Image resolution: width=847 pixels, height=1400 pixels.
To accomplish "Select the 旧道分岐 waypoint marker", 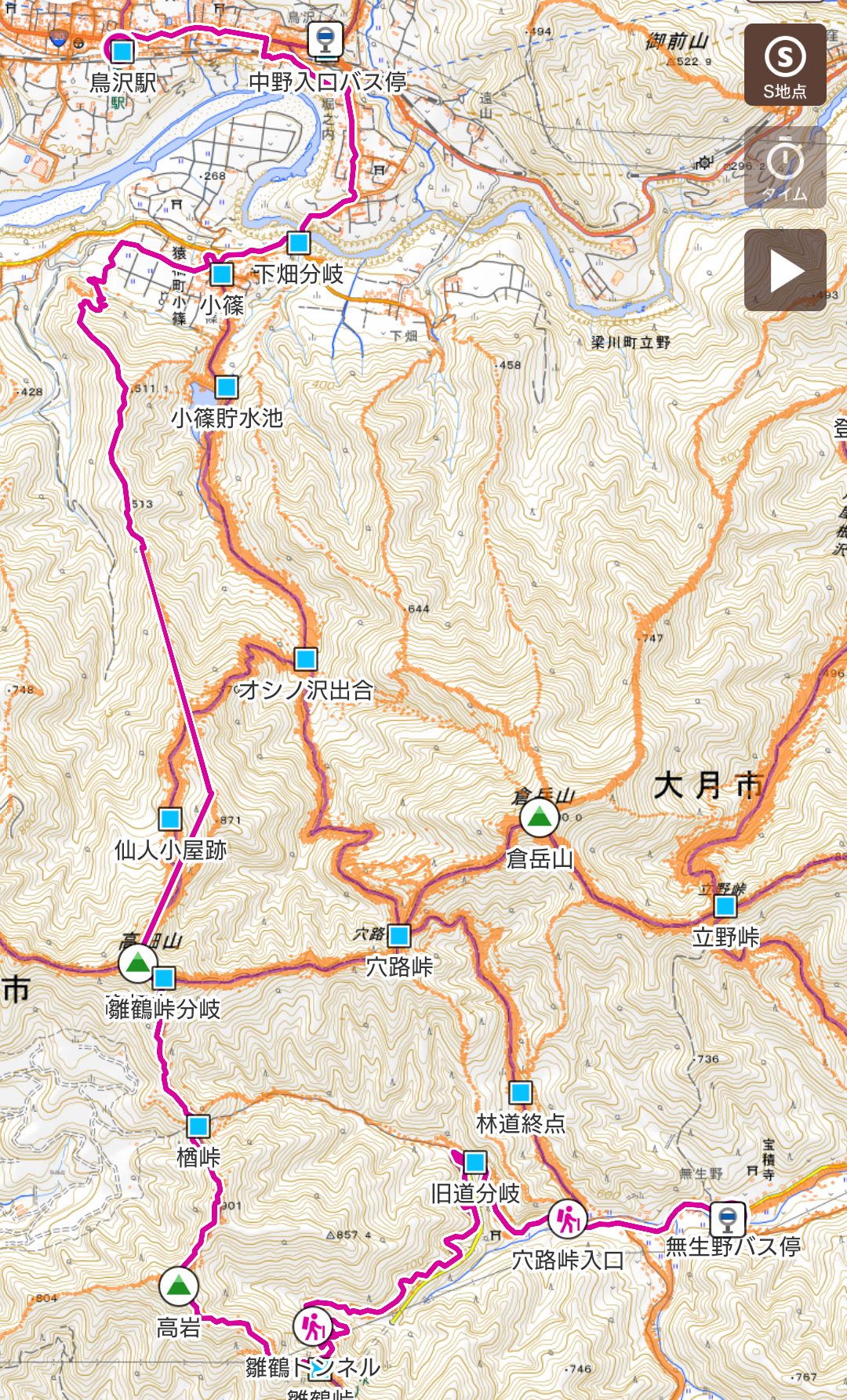I will coord(474,1162).
